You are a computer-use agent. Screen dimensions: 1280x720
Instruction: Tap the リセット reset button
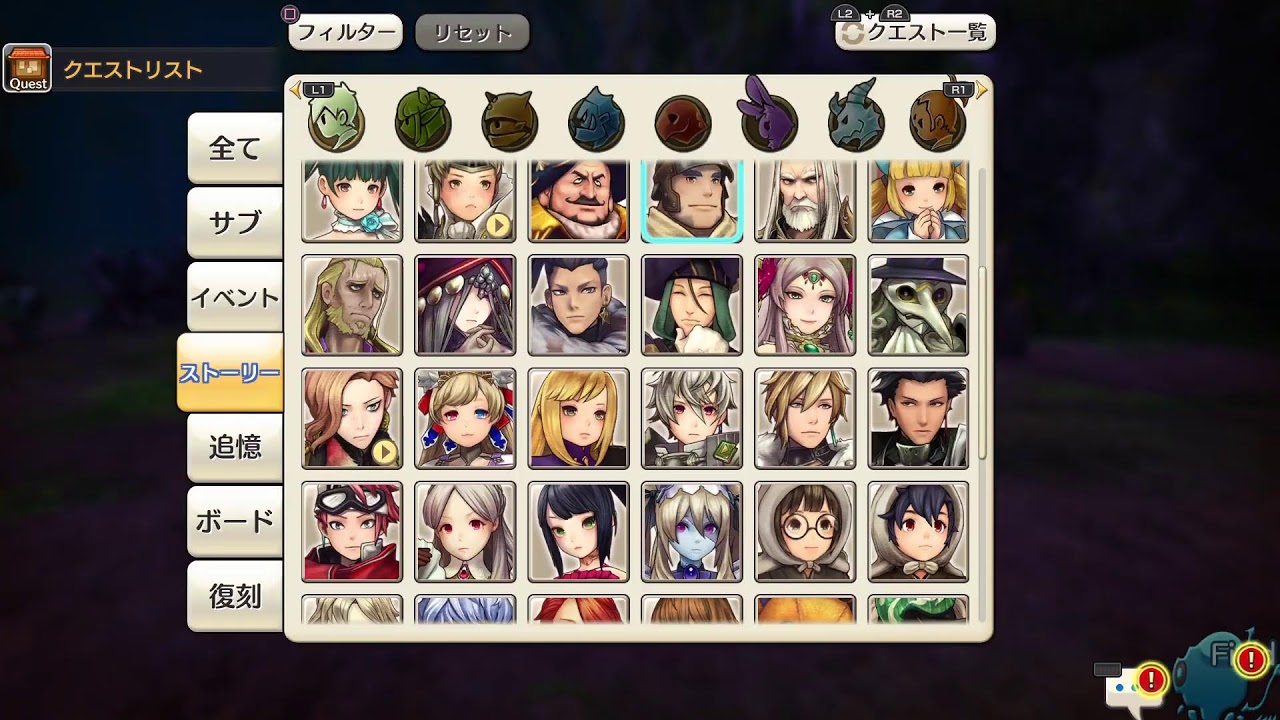[x=472, y=33]
